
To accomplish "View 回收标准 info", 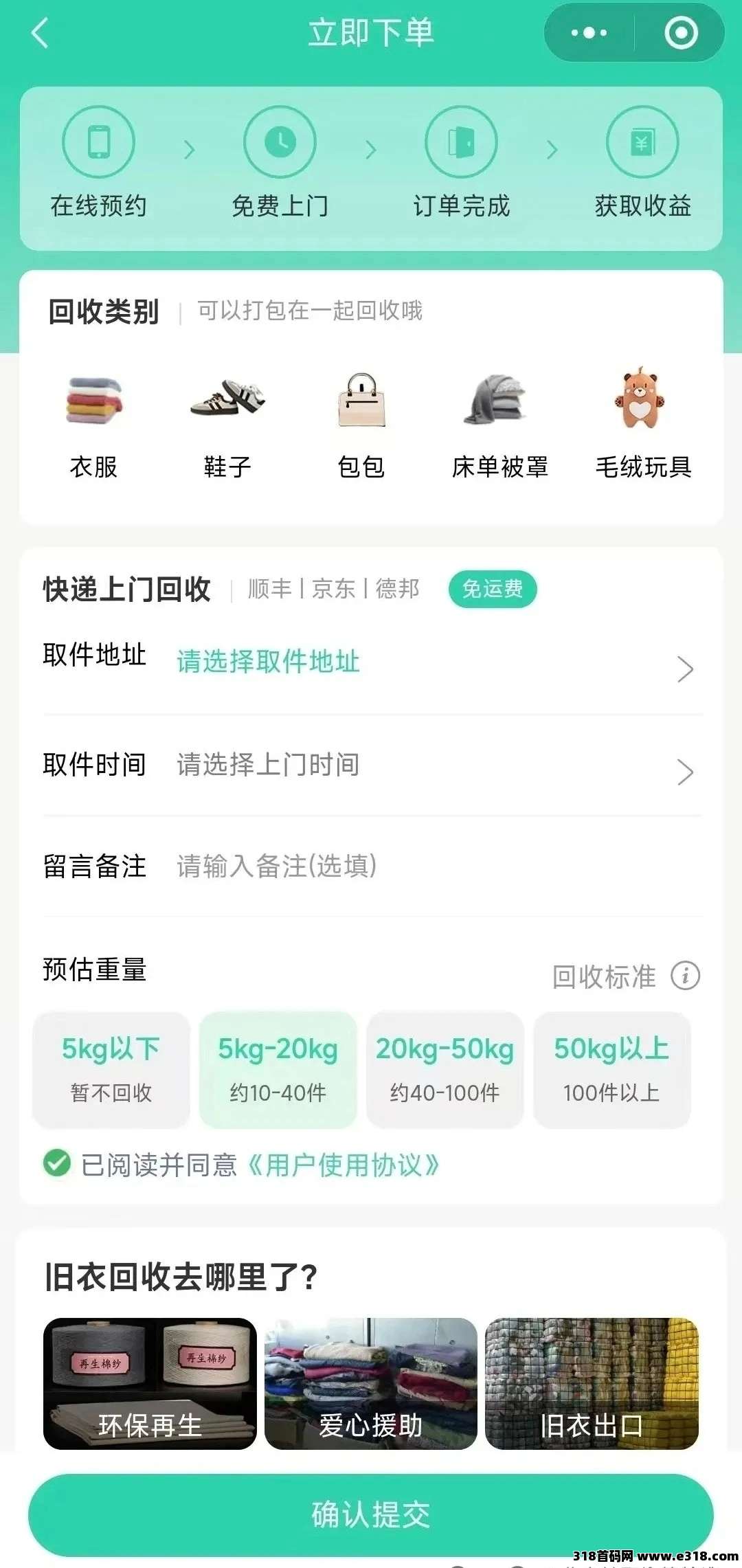I will (625, 976).
